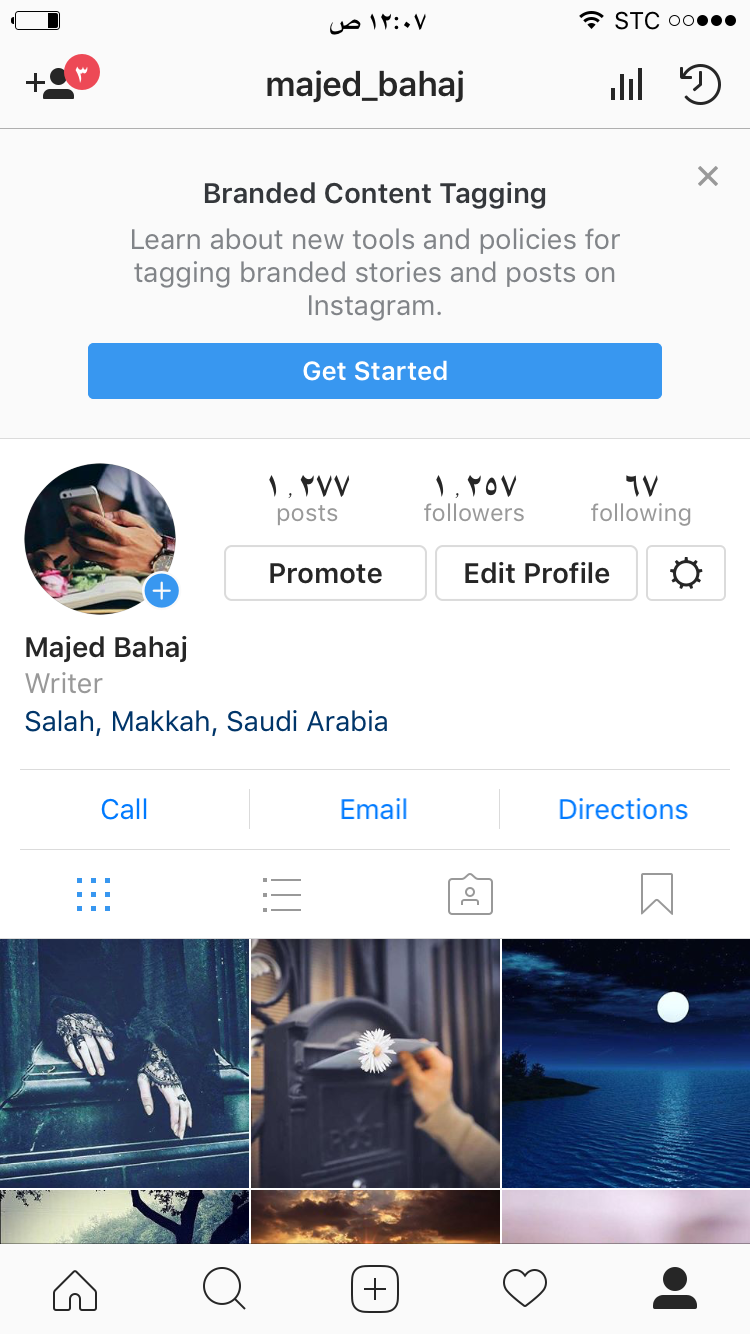Tap the Promote button
Image resolution: width=750 pixels, height=1334 pixels.
pos(325,573)
